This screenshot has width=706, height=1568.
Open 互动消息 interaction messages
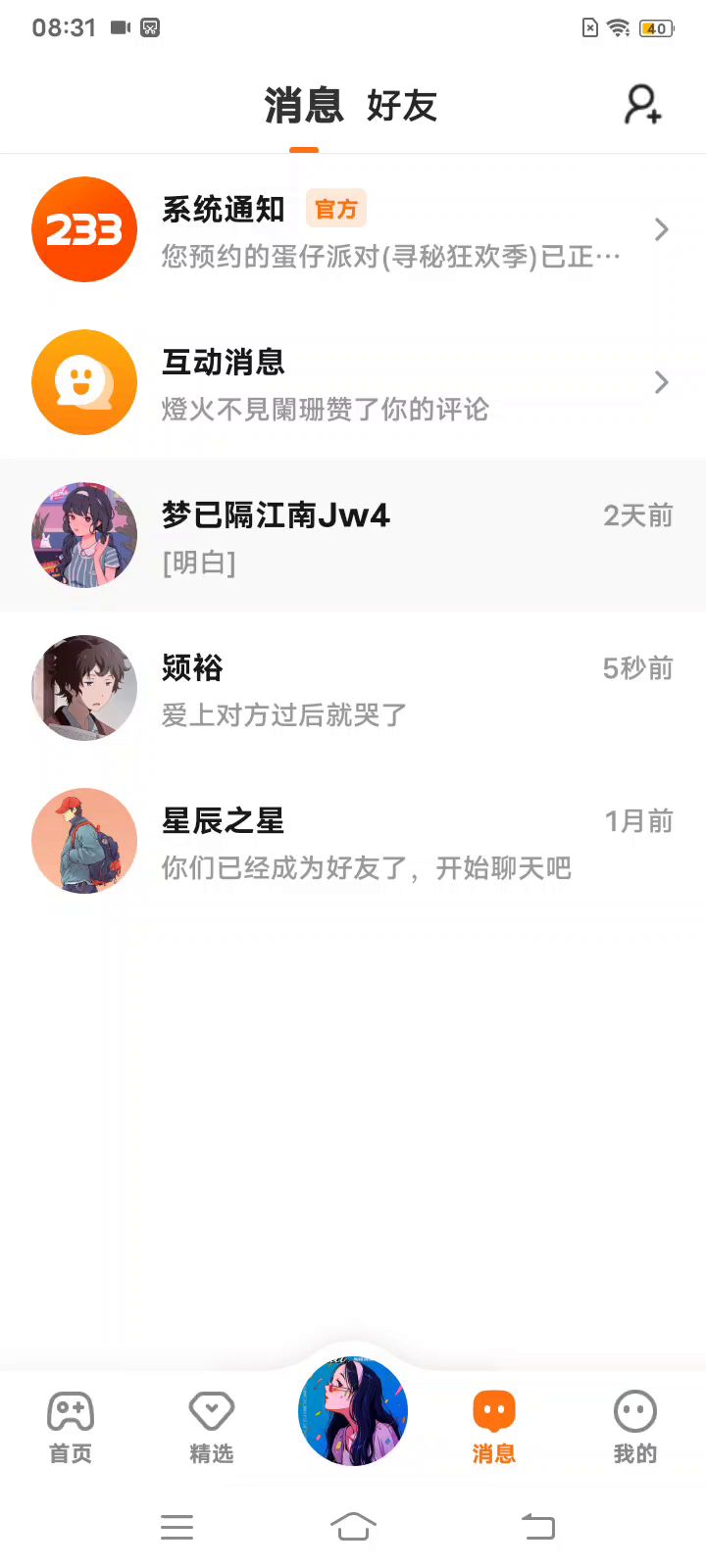pos(353,382)
